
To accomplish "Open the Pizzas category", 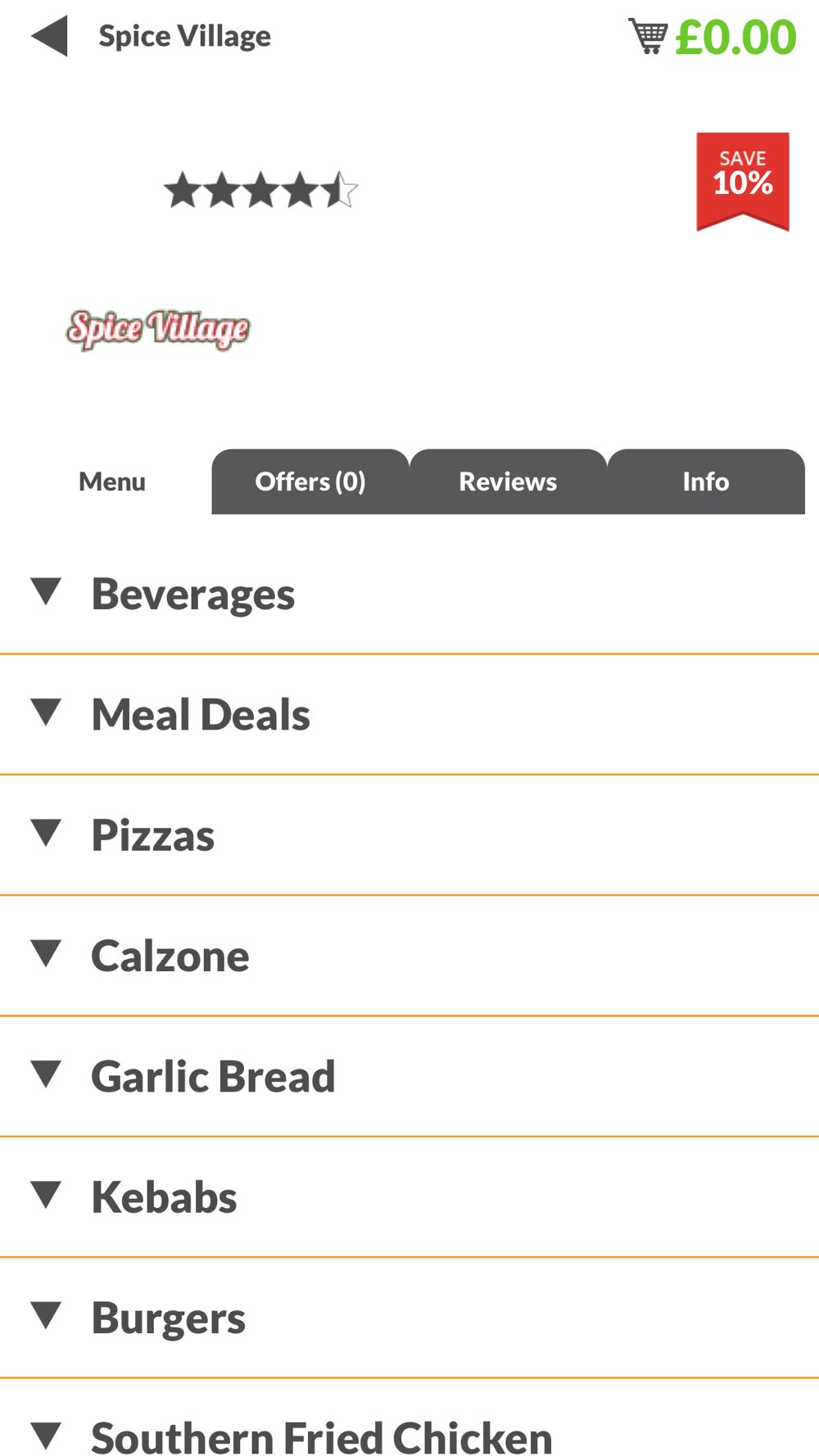I will click(x=409, y=835).
